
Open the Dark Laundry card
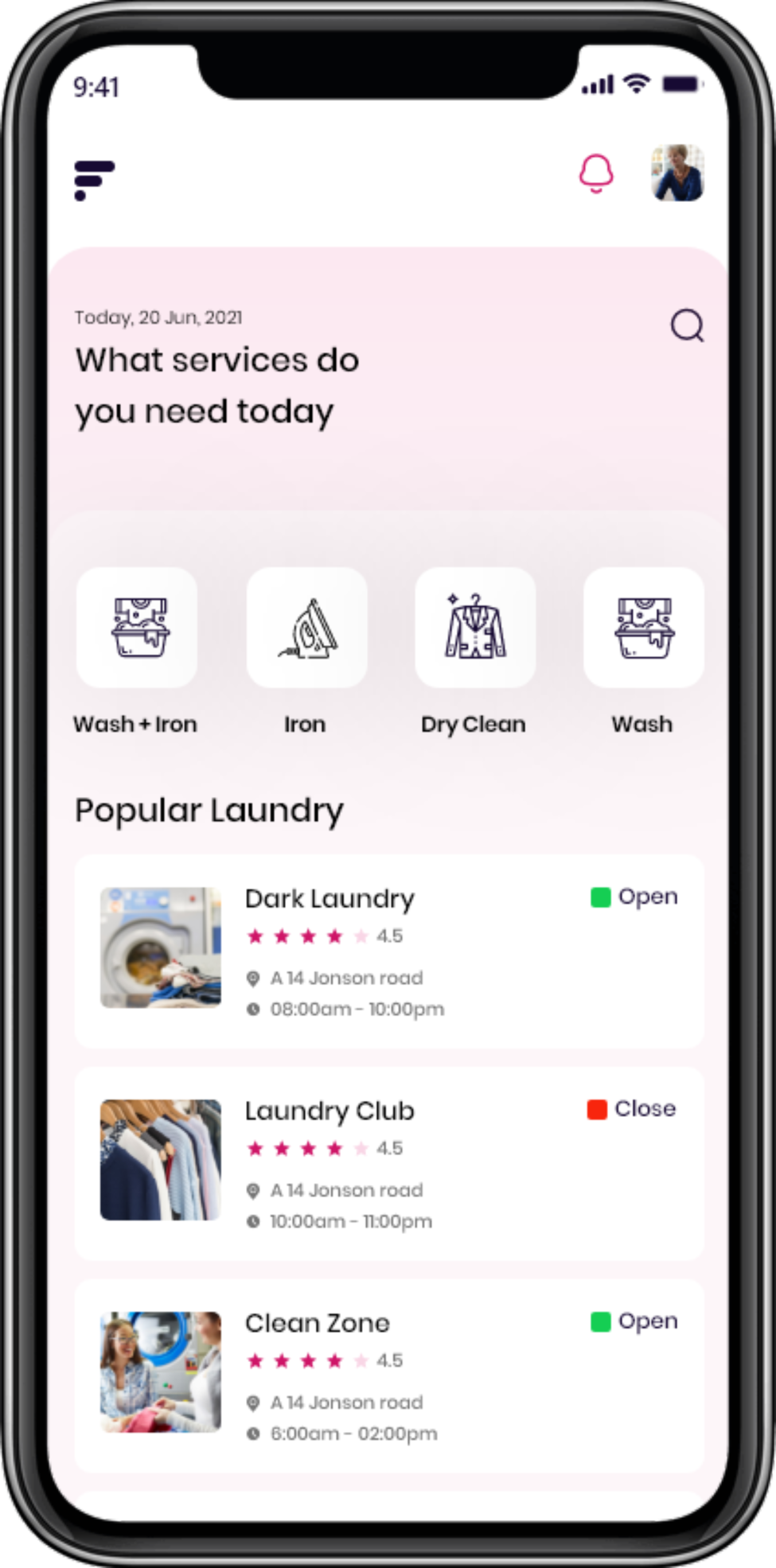click(389, 951)
